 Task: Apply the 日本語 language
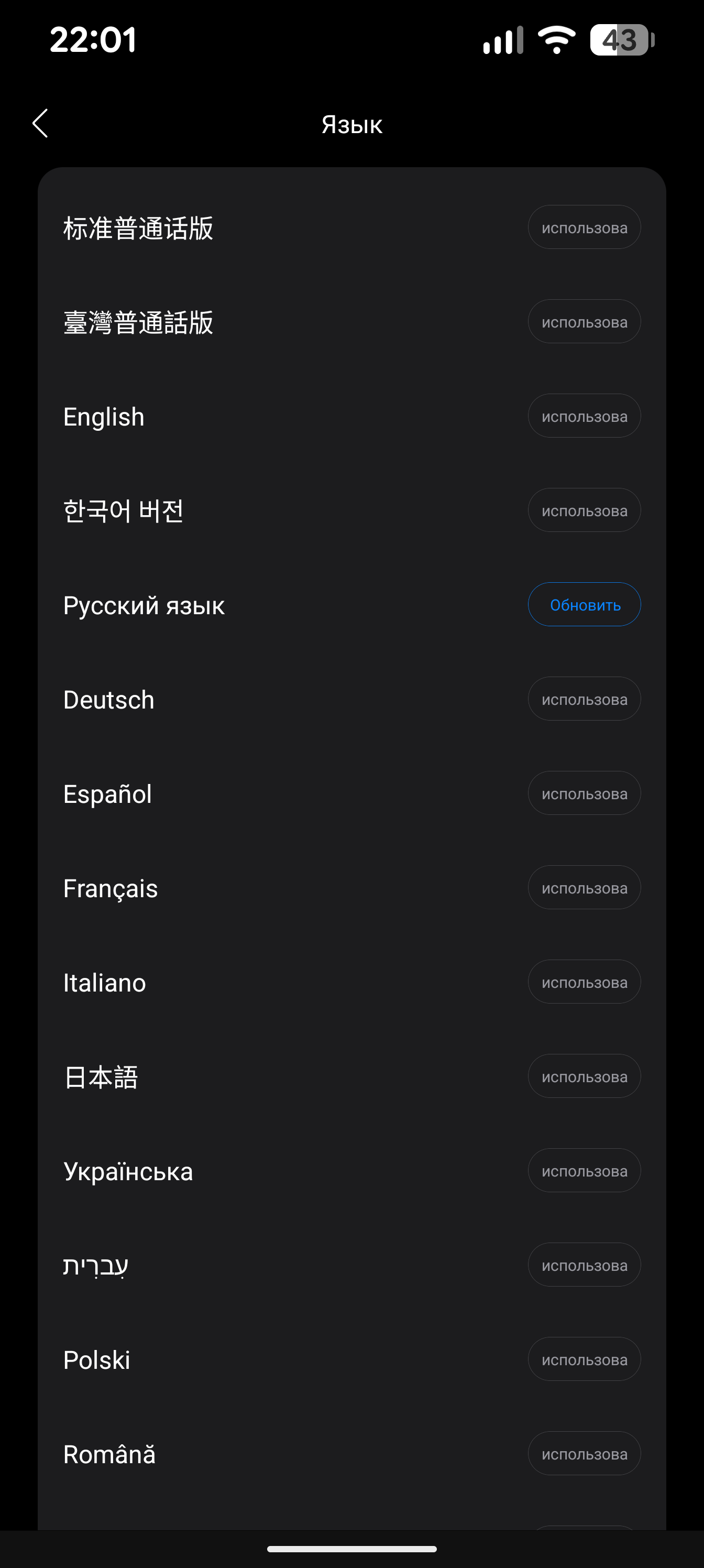point(584,1077)
